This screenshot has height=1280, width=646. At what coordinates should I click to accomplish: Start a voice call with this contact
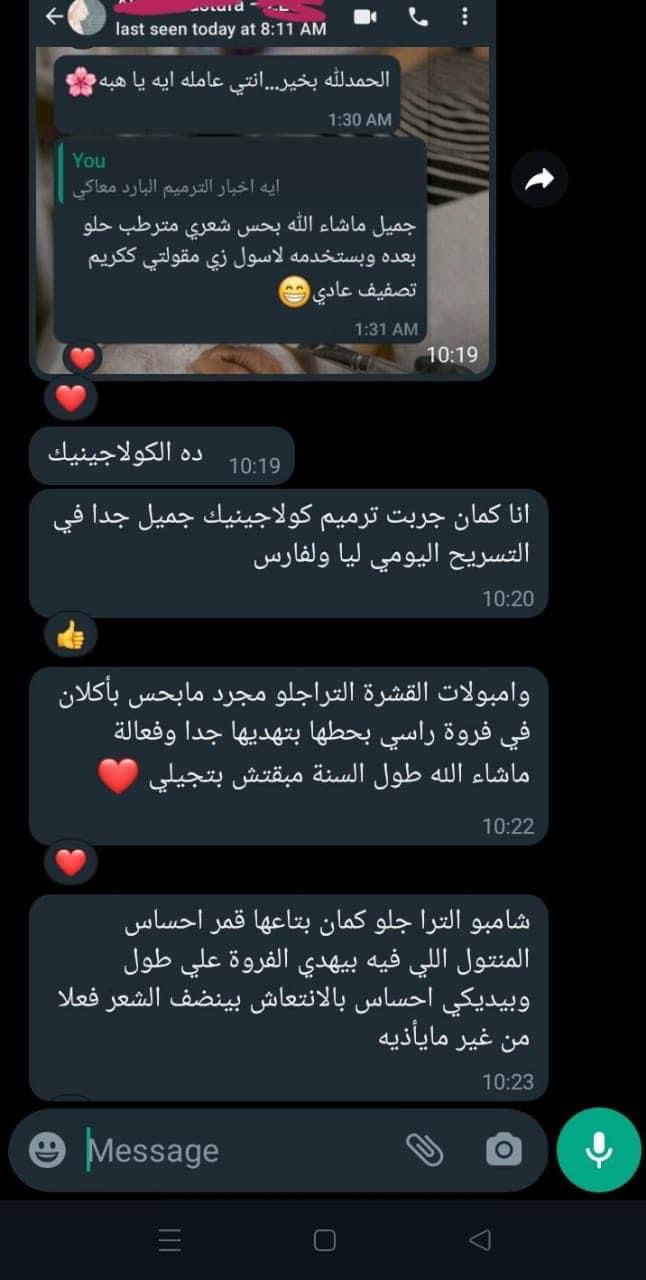pos(415,18)
